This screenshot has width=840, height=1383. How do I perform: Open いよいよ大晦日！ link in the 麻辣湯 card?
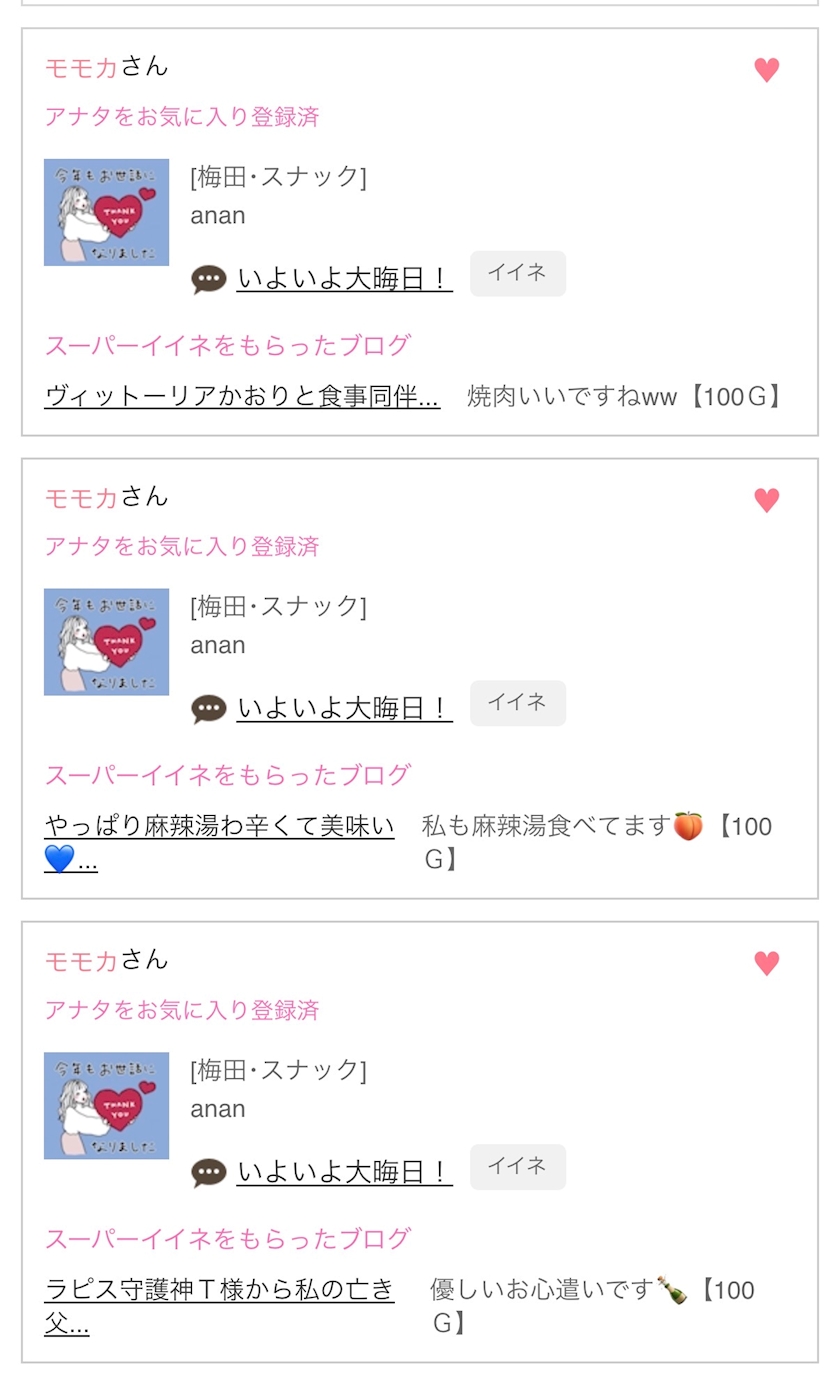pyautogui.click(x=345, y=709)
